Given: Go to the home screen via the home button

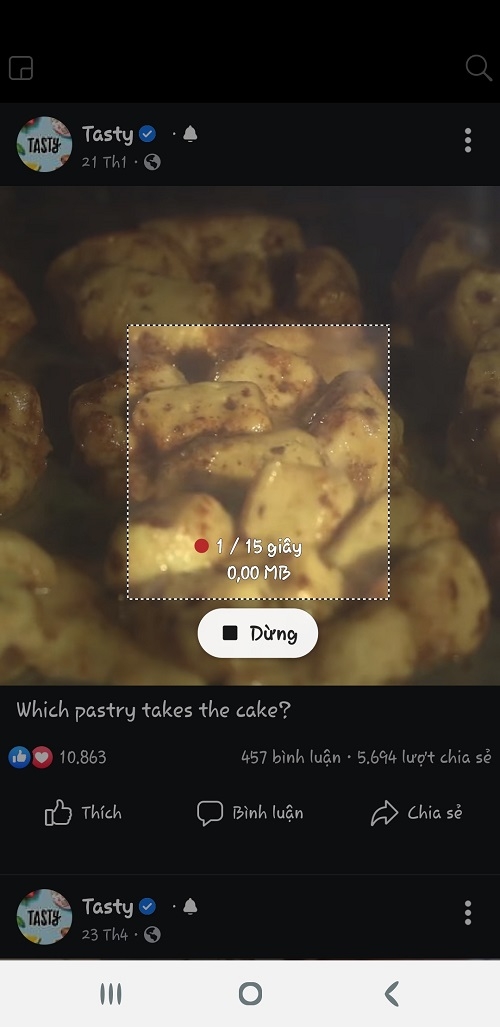Looking at the screenshot, I should (250, 994).
